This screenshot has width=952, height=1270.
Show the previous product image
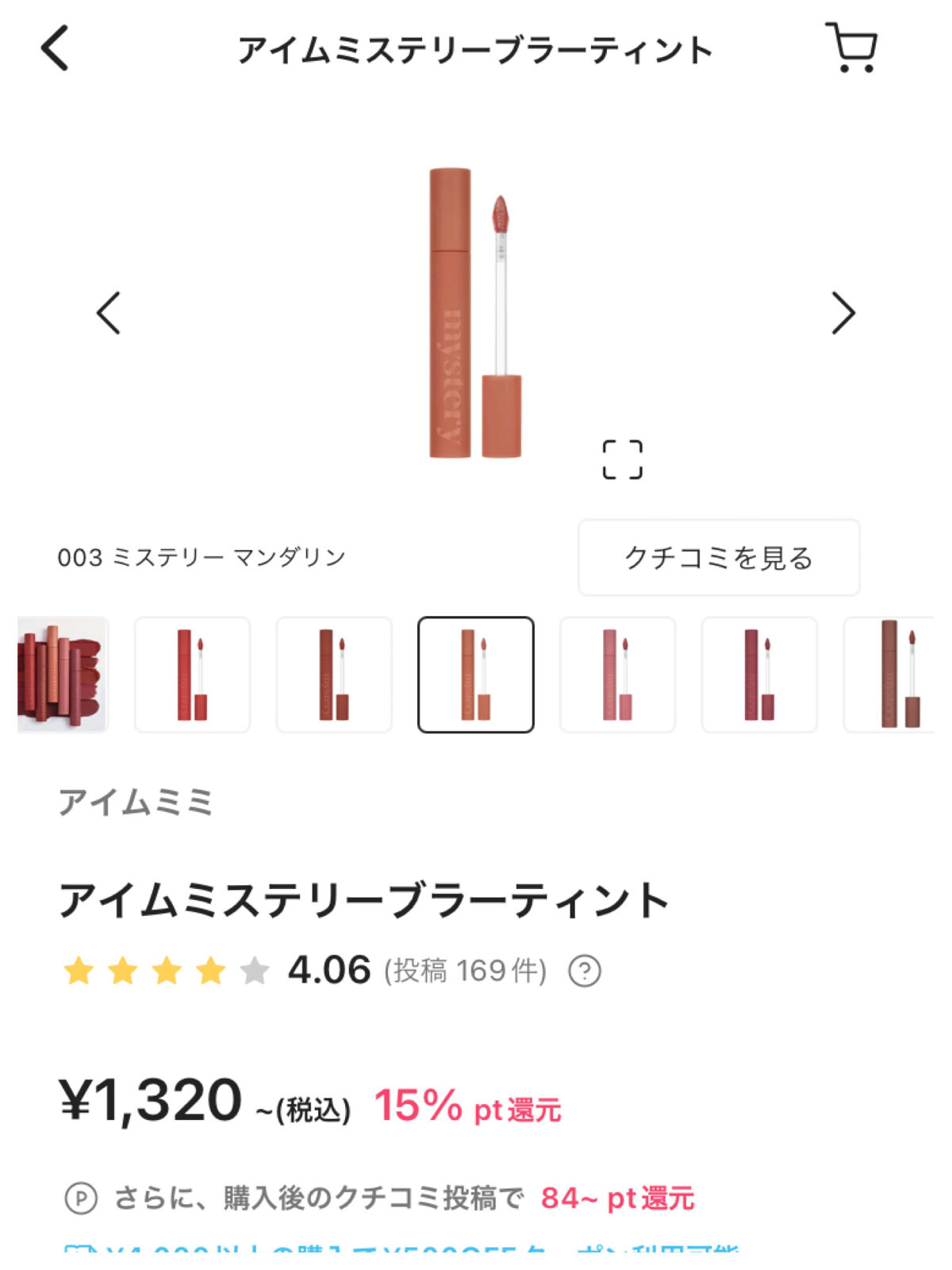tap(109, 313)
